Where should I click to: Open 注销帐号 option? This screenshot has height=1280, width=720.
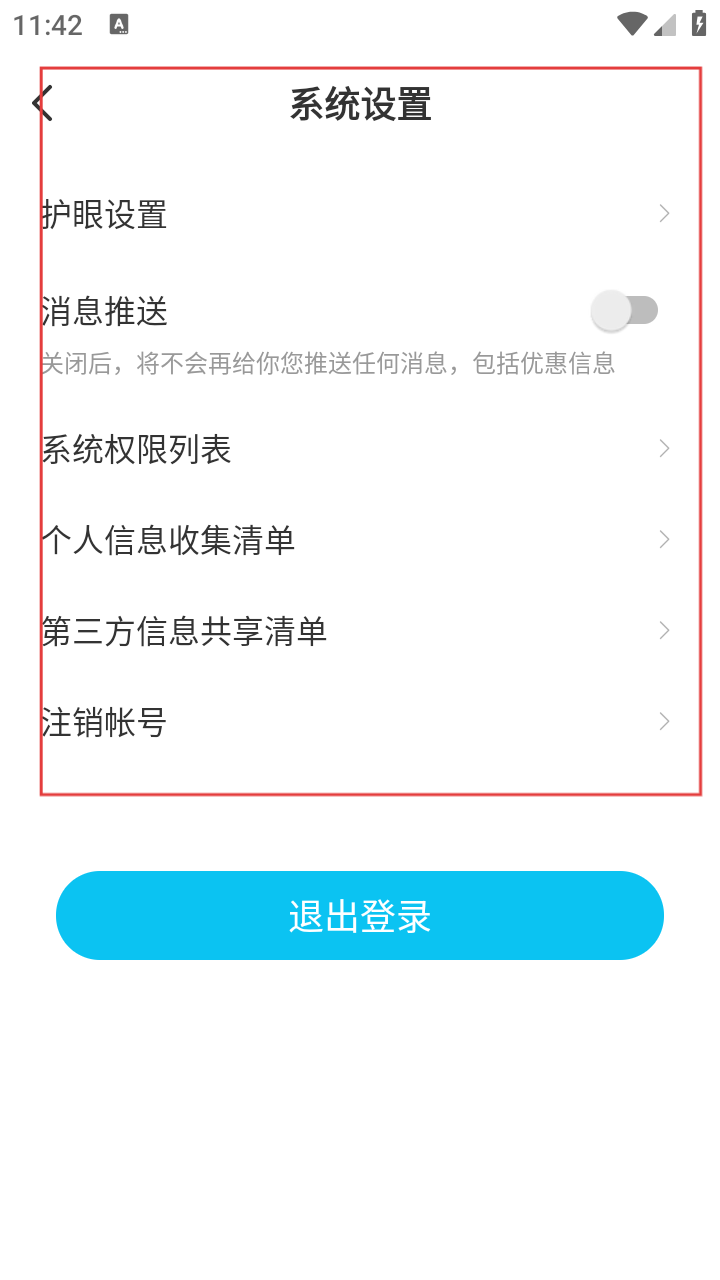click(x=355, y=722)
